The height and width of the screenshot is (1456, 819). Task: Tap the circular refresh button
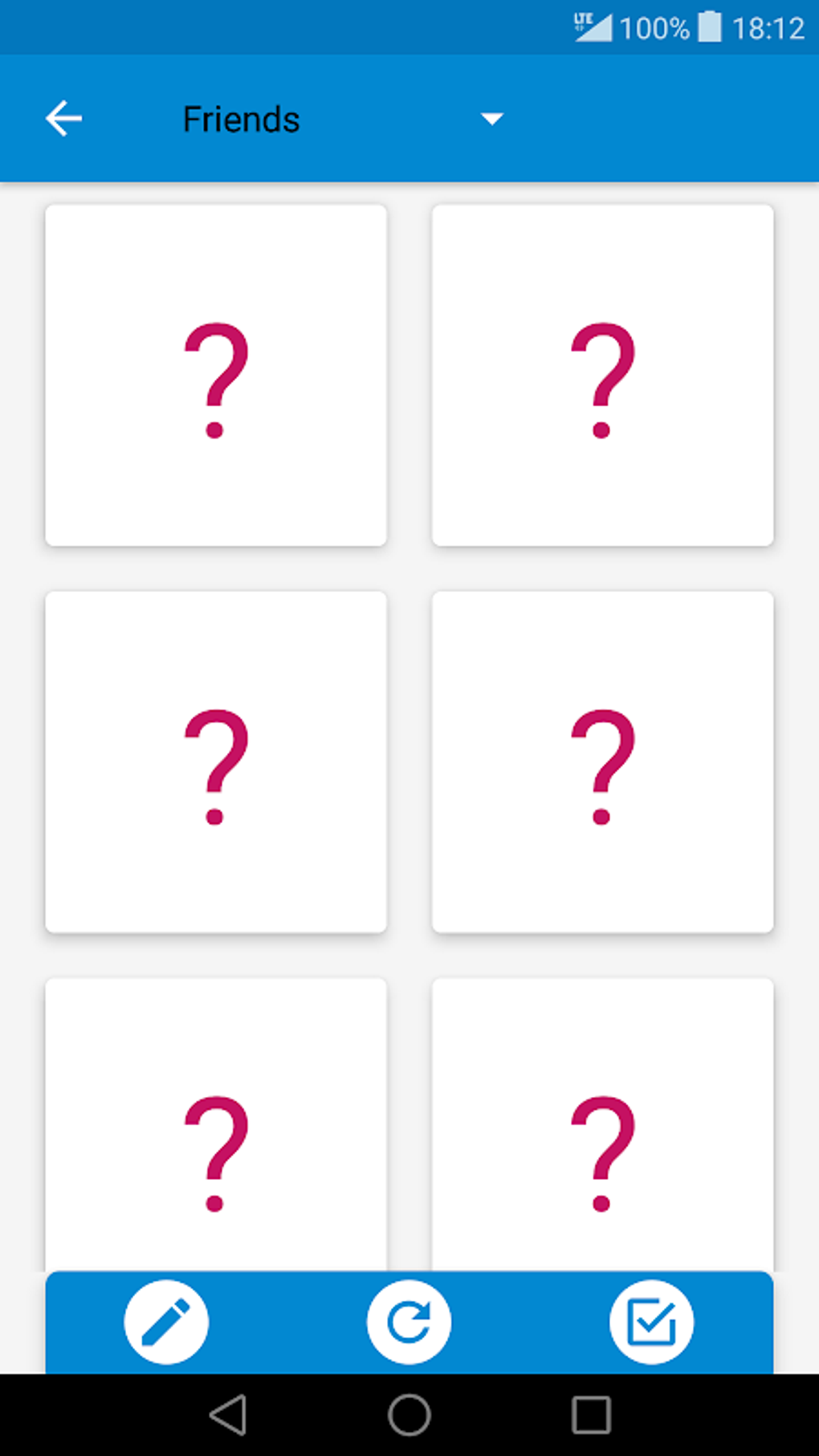pyautogui.click(x=409, y=1322)
